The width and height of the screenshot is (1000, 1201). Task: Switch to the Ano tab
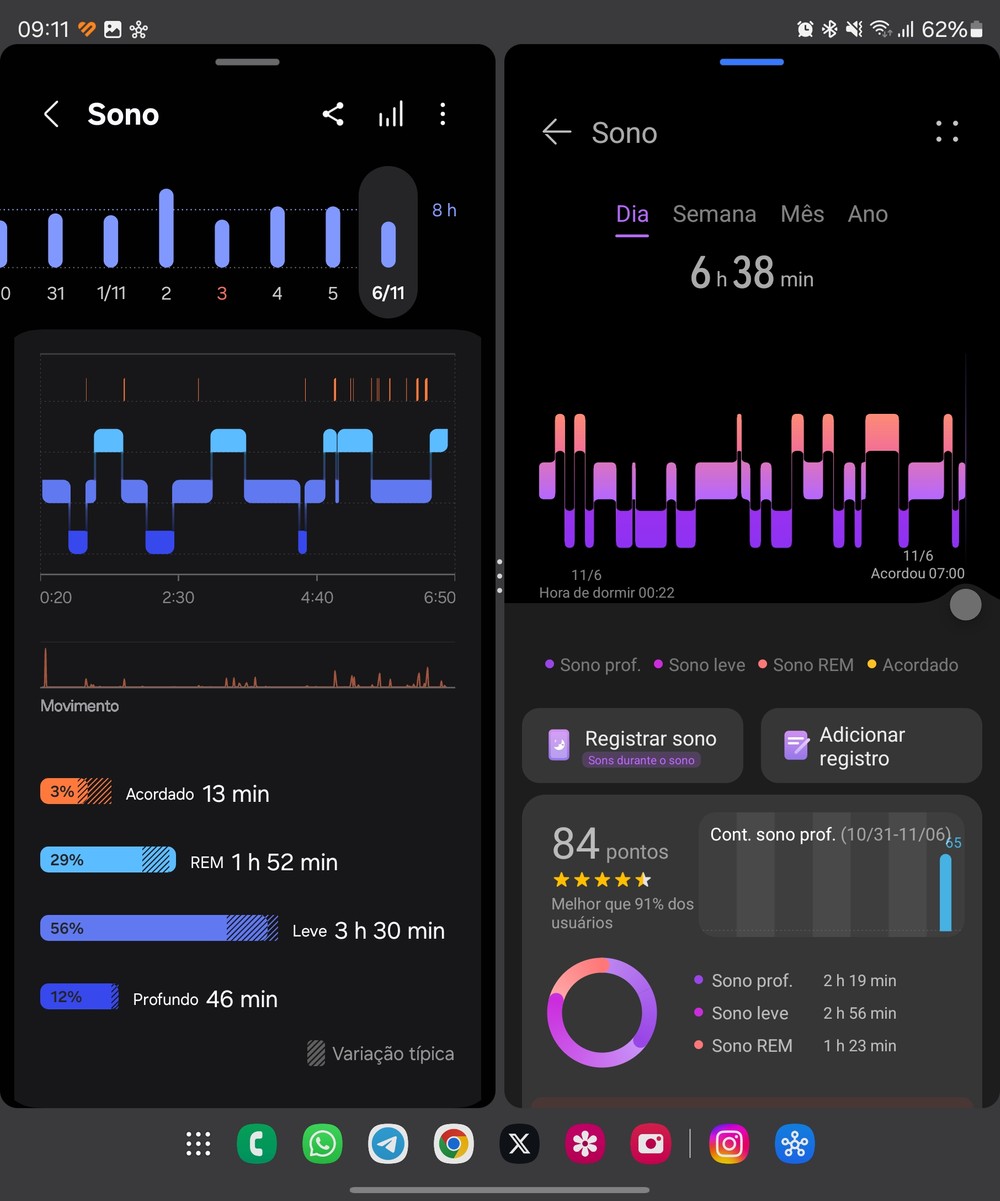pyautogui.click(x=867, y=214)
